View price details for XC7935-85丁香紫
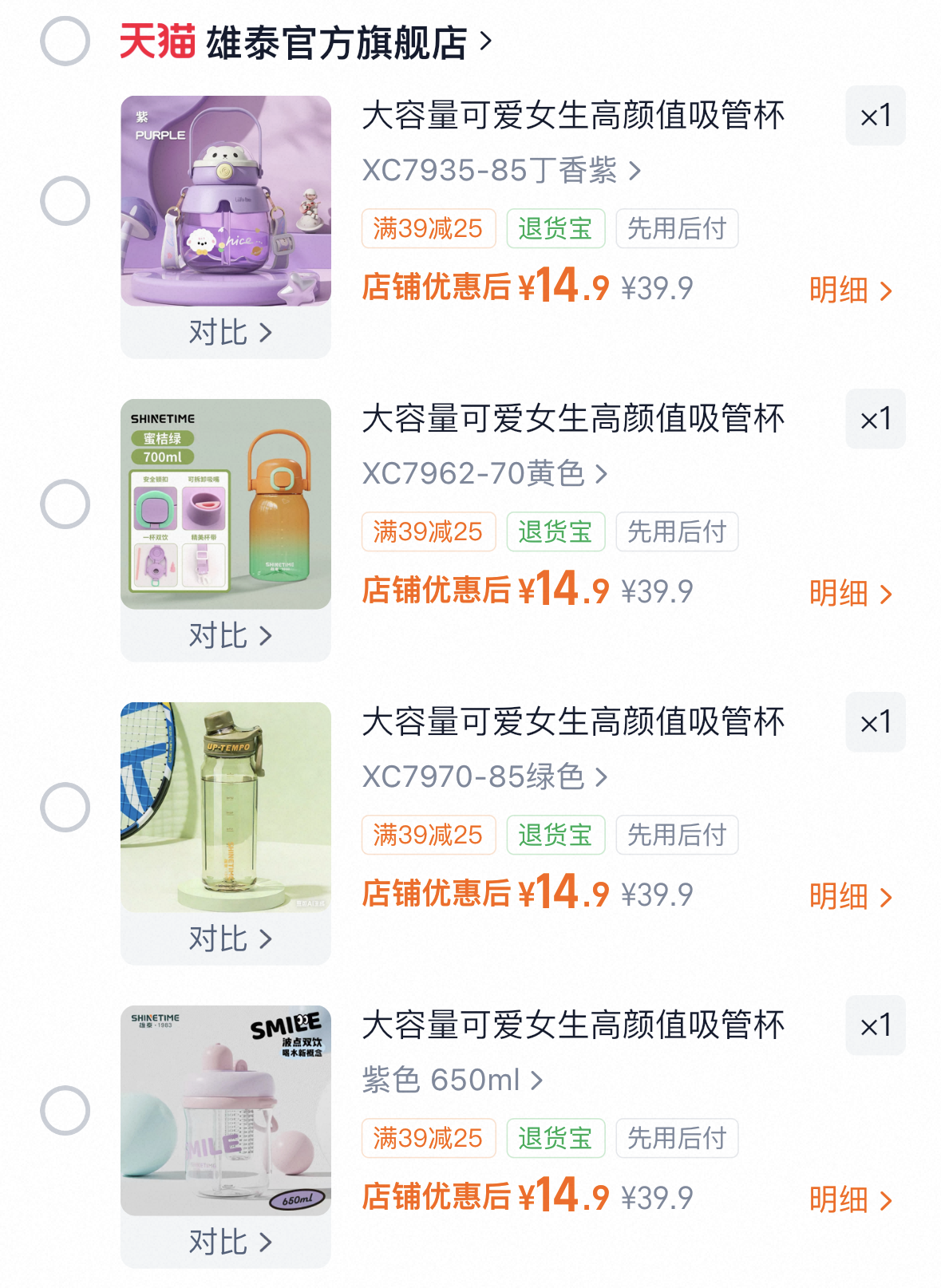Screen dimensions: 941x1288 [x=849, y=290]
